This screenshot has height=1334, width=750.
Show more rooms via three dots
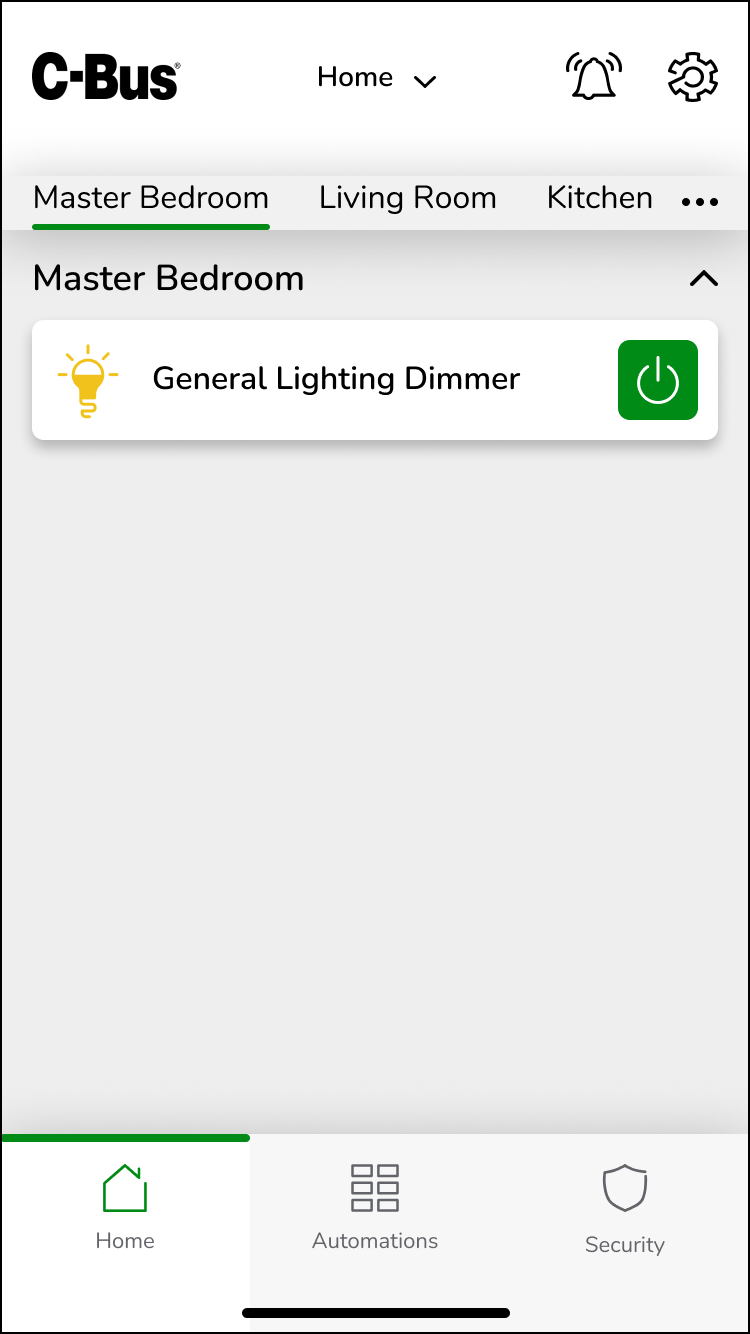click(x=700, y=202)
